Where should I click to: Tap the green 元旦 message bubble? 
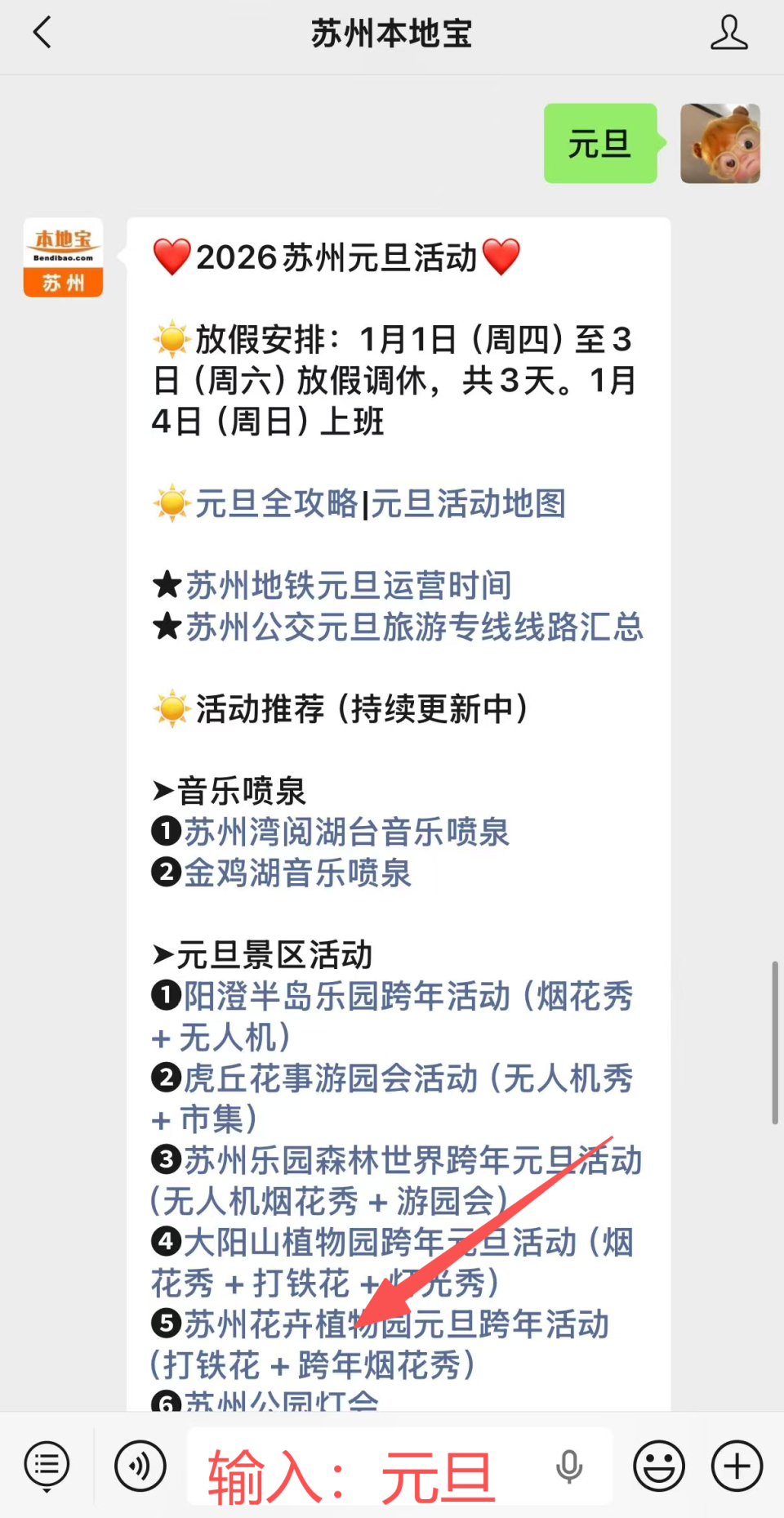600,144
